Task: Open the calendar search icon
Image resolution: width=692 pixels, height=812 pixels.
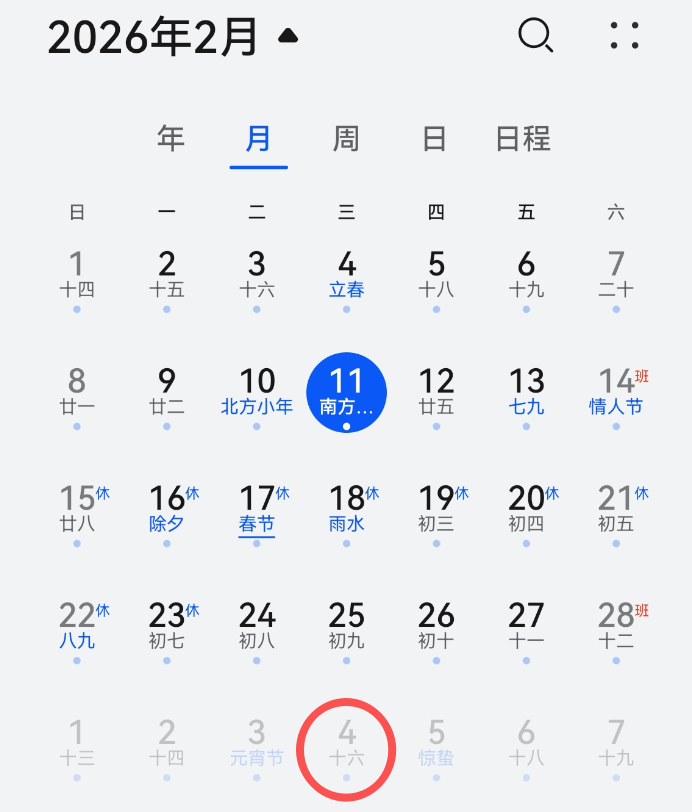Action: (535, 36)
